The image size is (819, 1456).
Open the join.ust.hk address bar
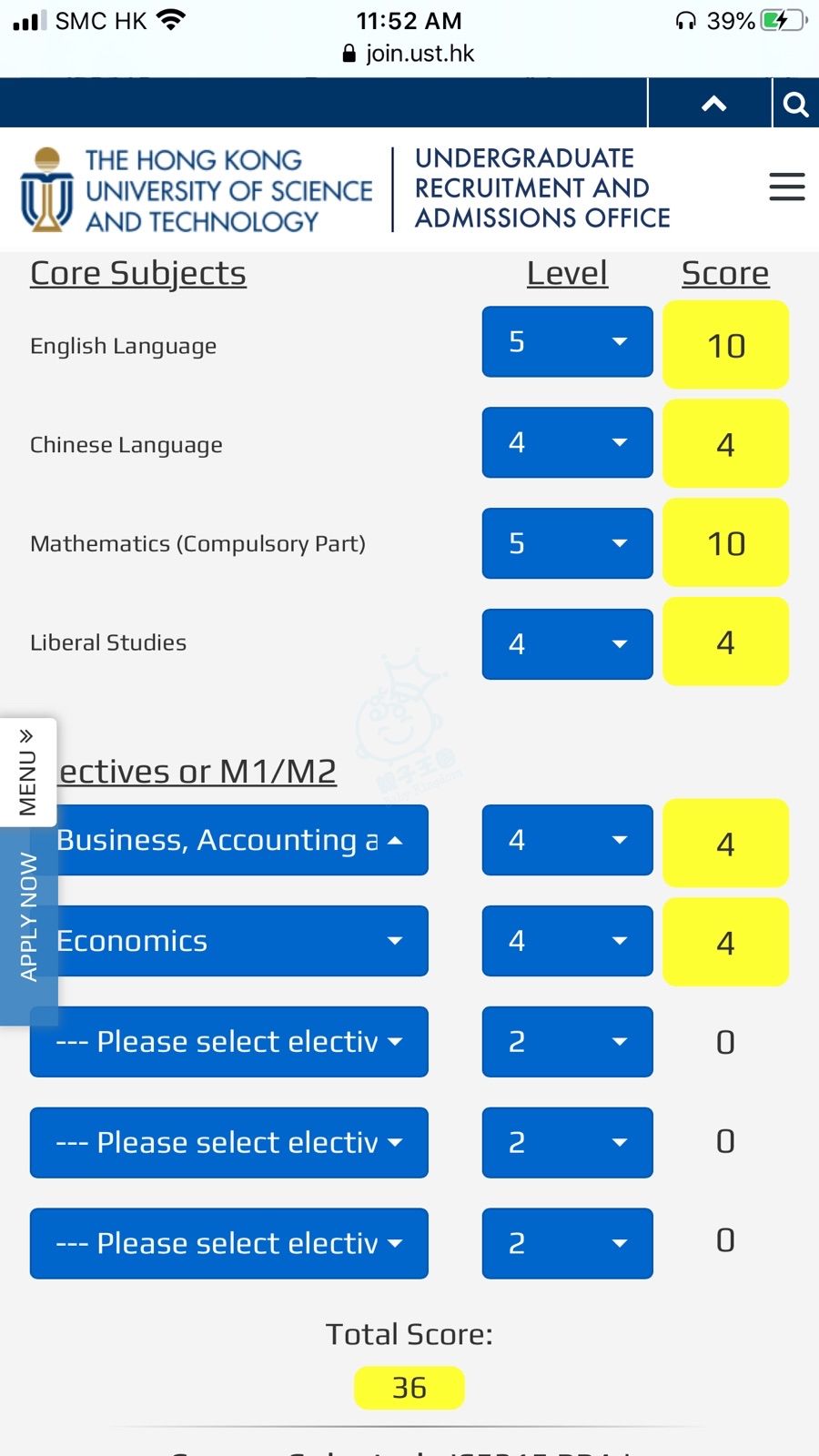(x=409, y=54)
